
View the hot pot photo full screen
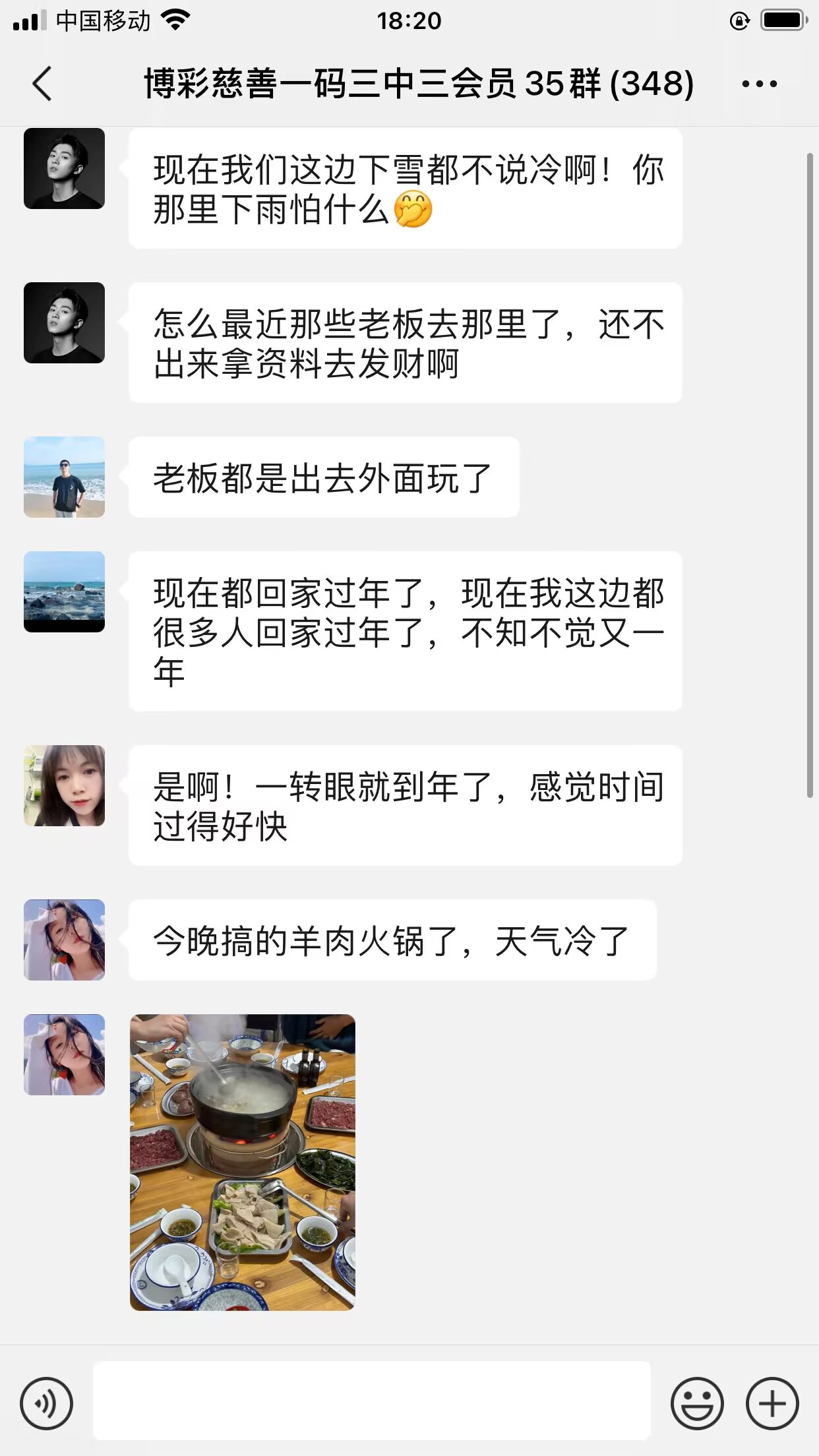243,1162
